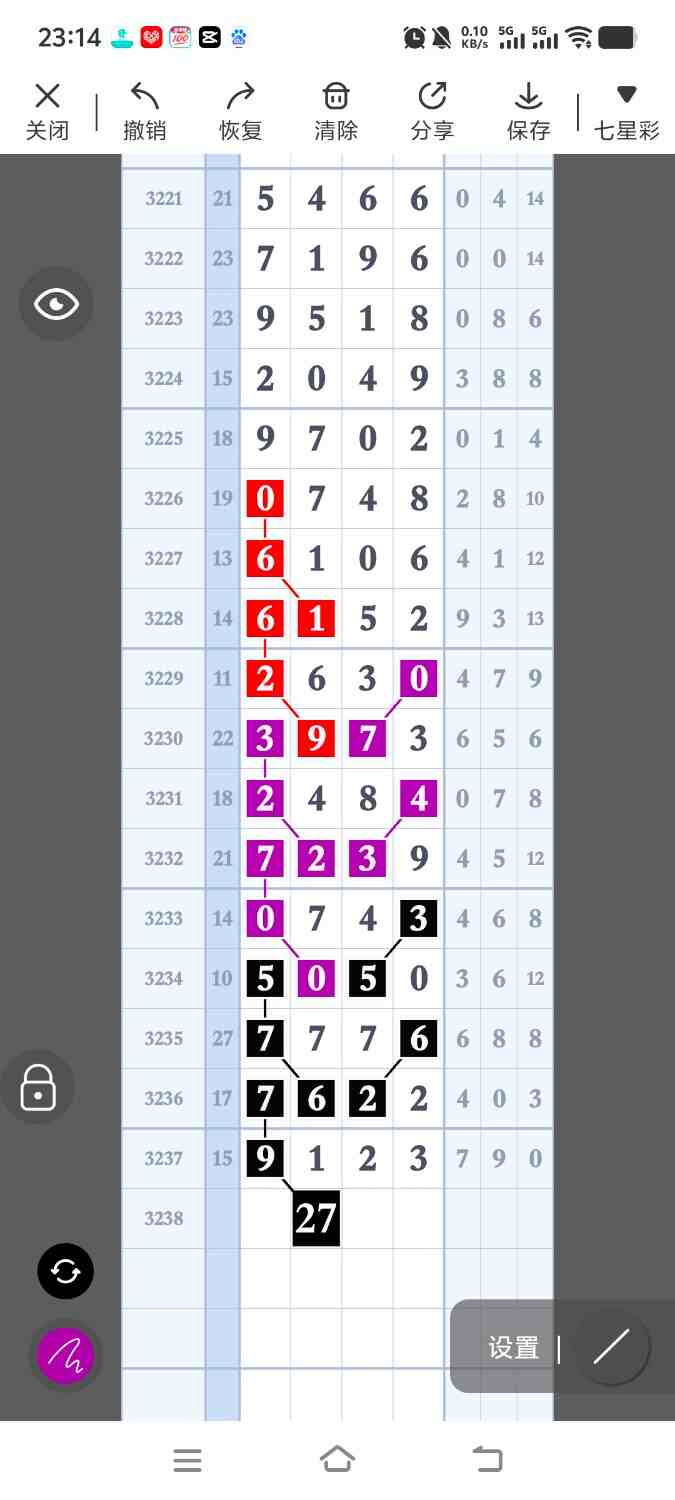This screenshot has height=1500, width=675.
Task: Toggle visibility with the eye icon
Action: click(x=56, y=304)
